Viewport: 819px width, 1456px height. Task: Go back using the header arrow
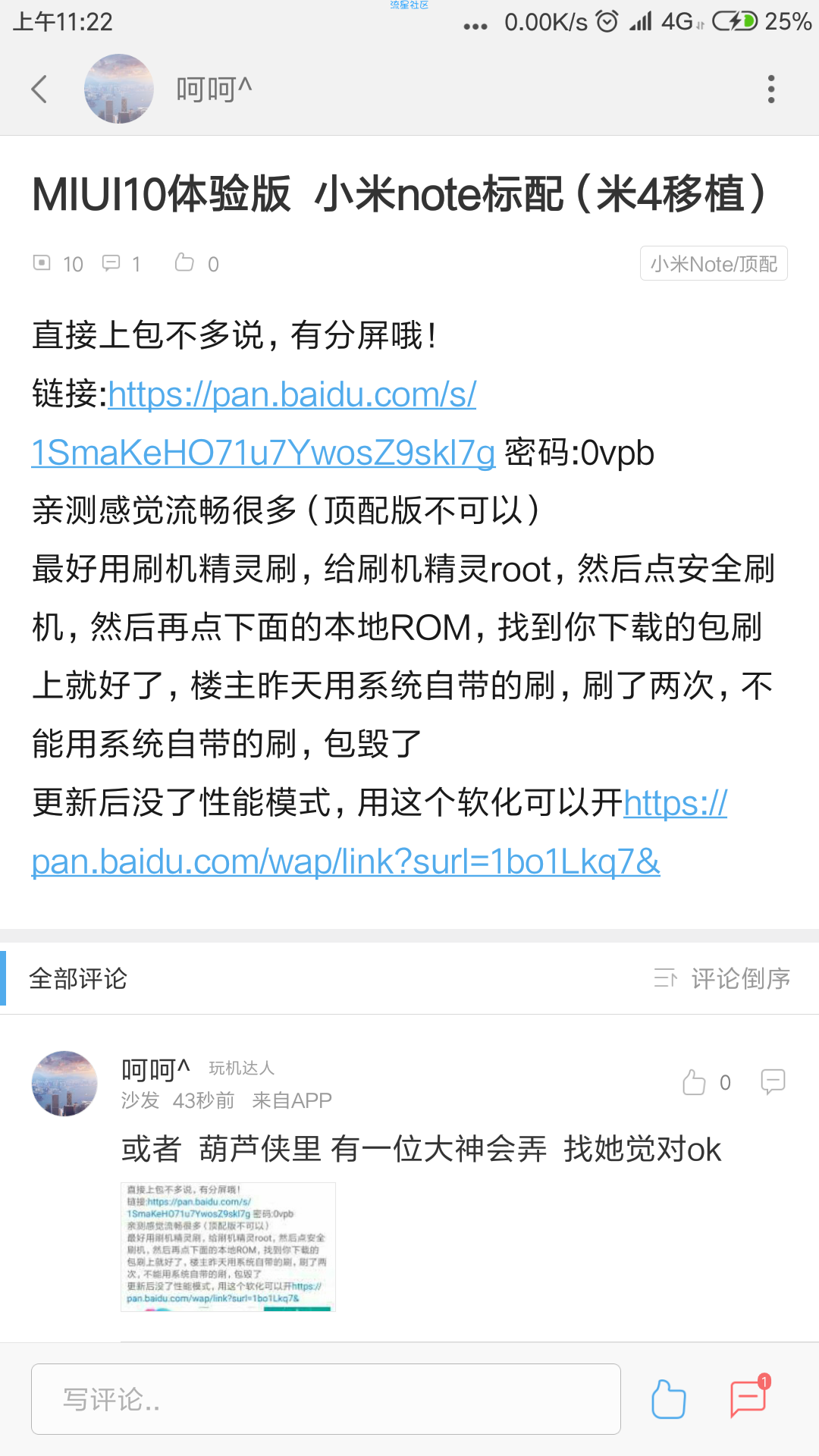pyautogui.click(x=39, y=89)
